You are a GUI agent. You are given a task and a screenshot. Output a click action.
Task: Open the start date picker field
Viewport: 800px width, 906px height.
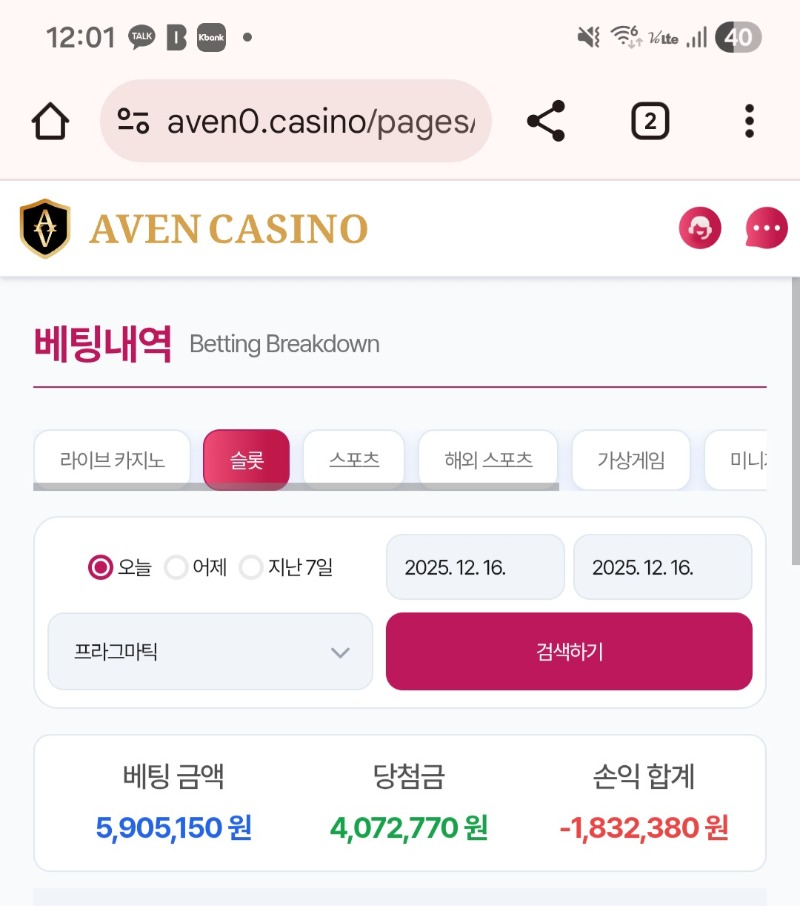click(x=475, y=567)
